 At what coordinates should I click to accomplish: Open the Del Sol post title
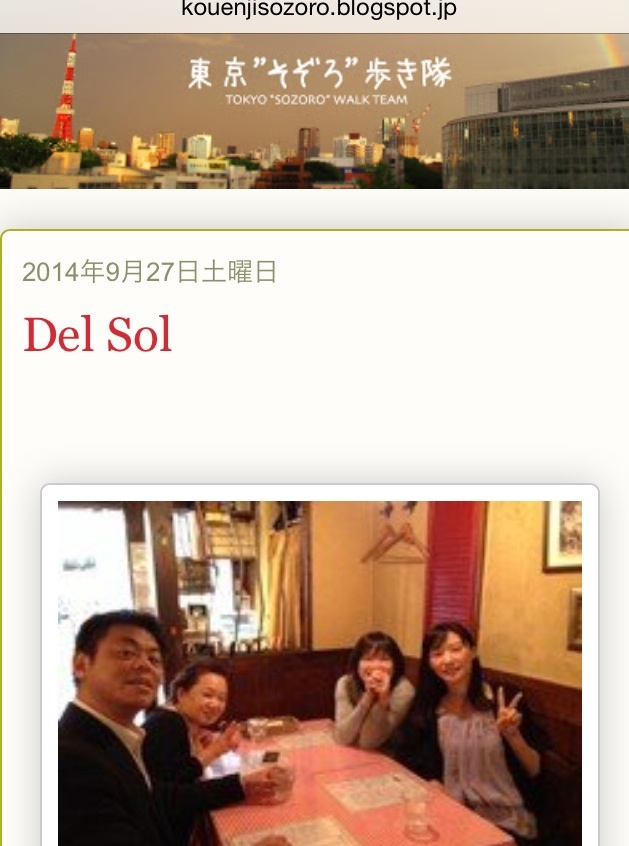(98, 335)
